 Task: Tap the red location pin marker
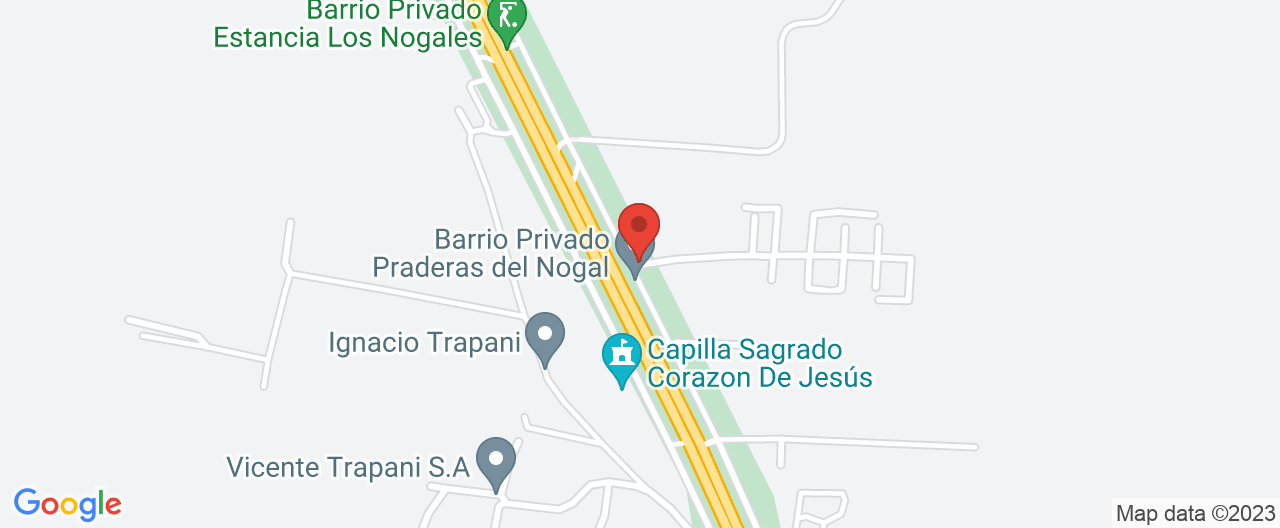click(x=639, y=225)
